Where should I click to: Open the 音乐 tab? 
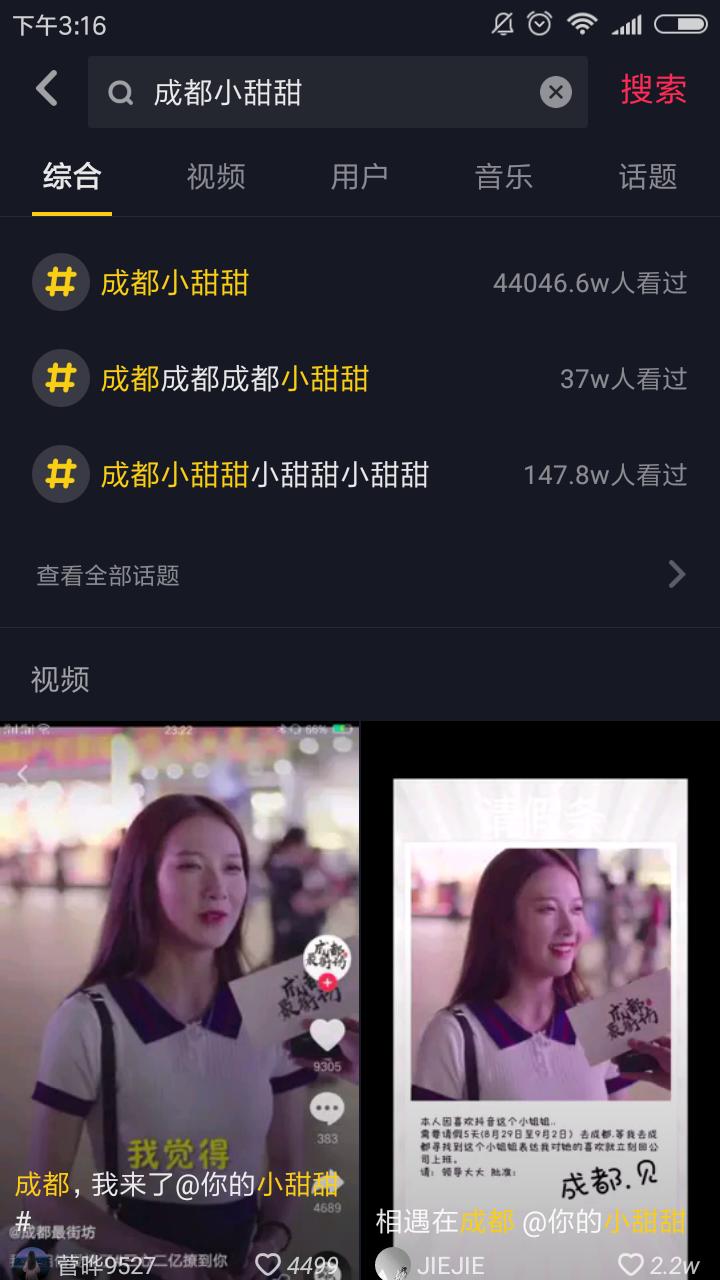(x=503, y=177)
